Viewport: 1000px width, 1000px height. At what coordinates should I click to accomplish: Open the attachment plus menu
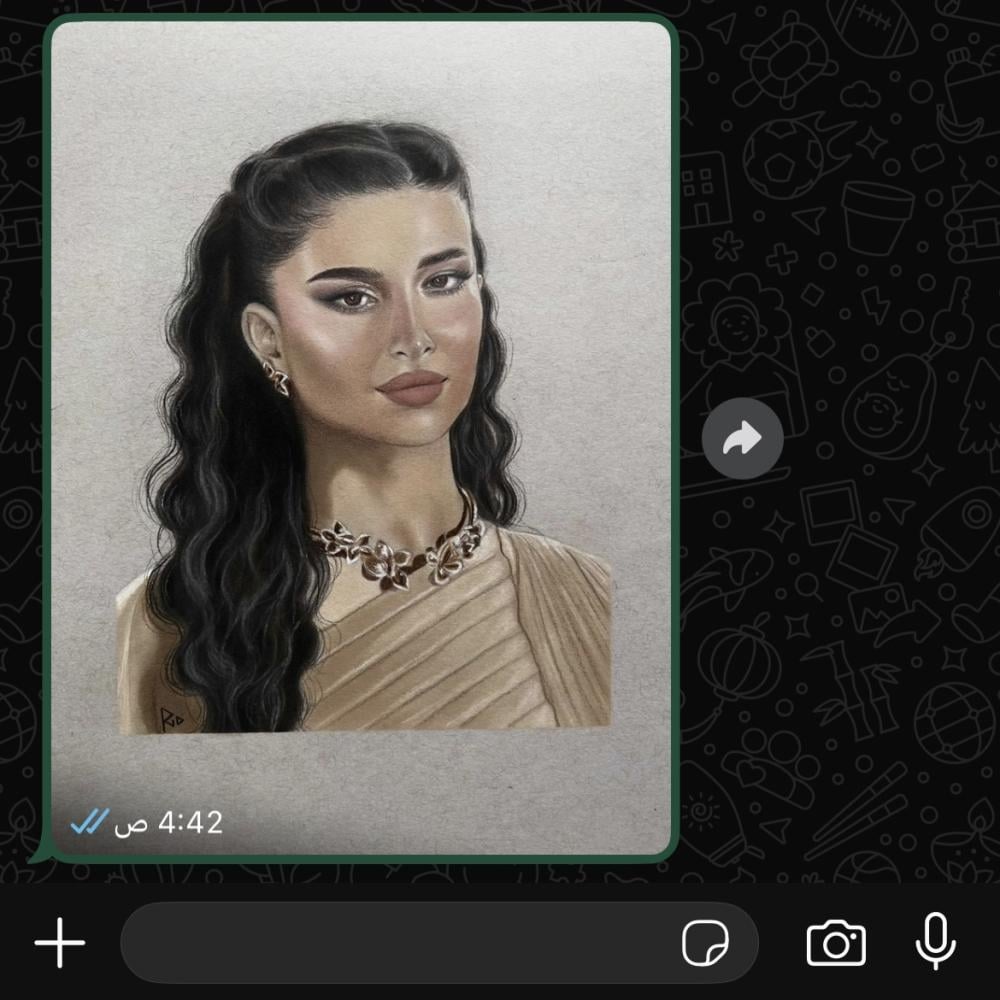pos(60,942)
